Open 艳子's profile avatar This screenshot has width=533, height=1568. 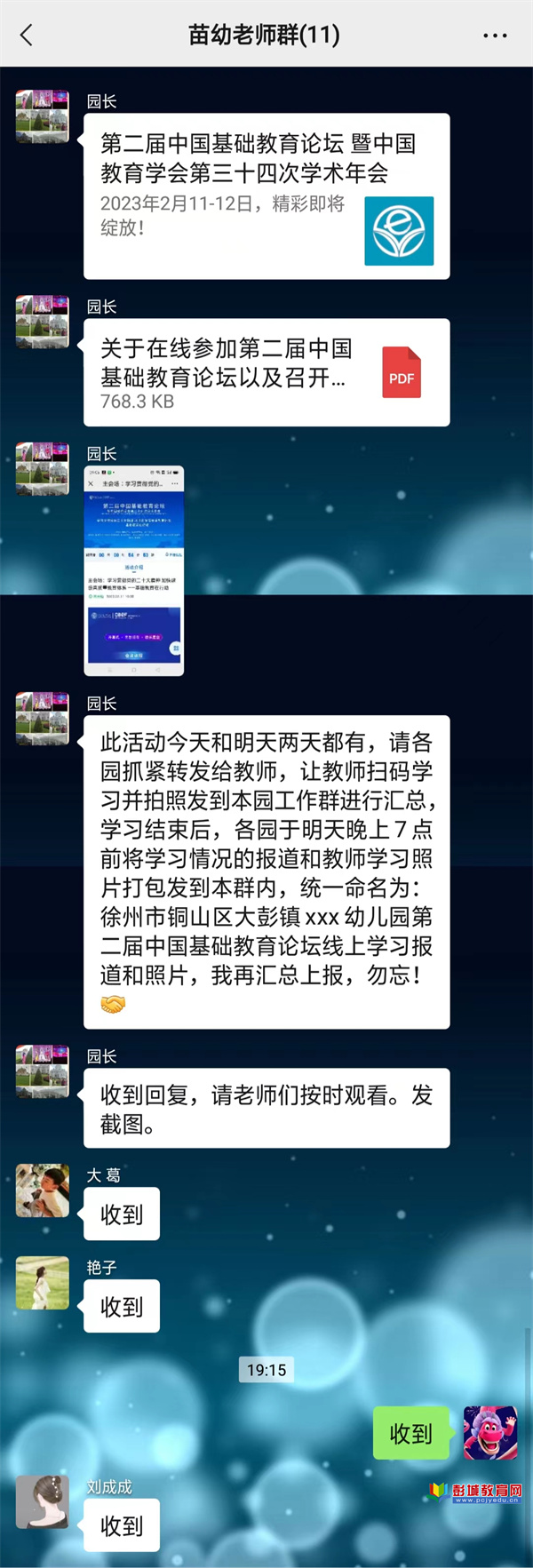pos(43,1283)
